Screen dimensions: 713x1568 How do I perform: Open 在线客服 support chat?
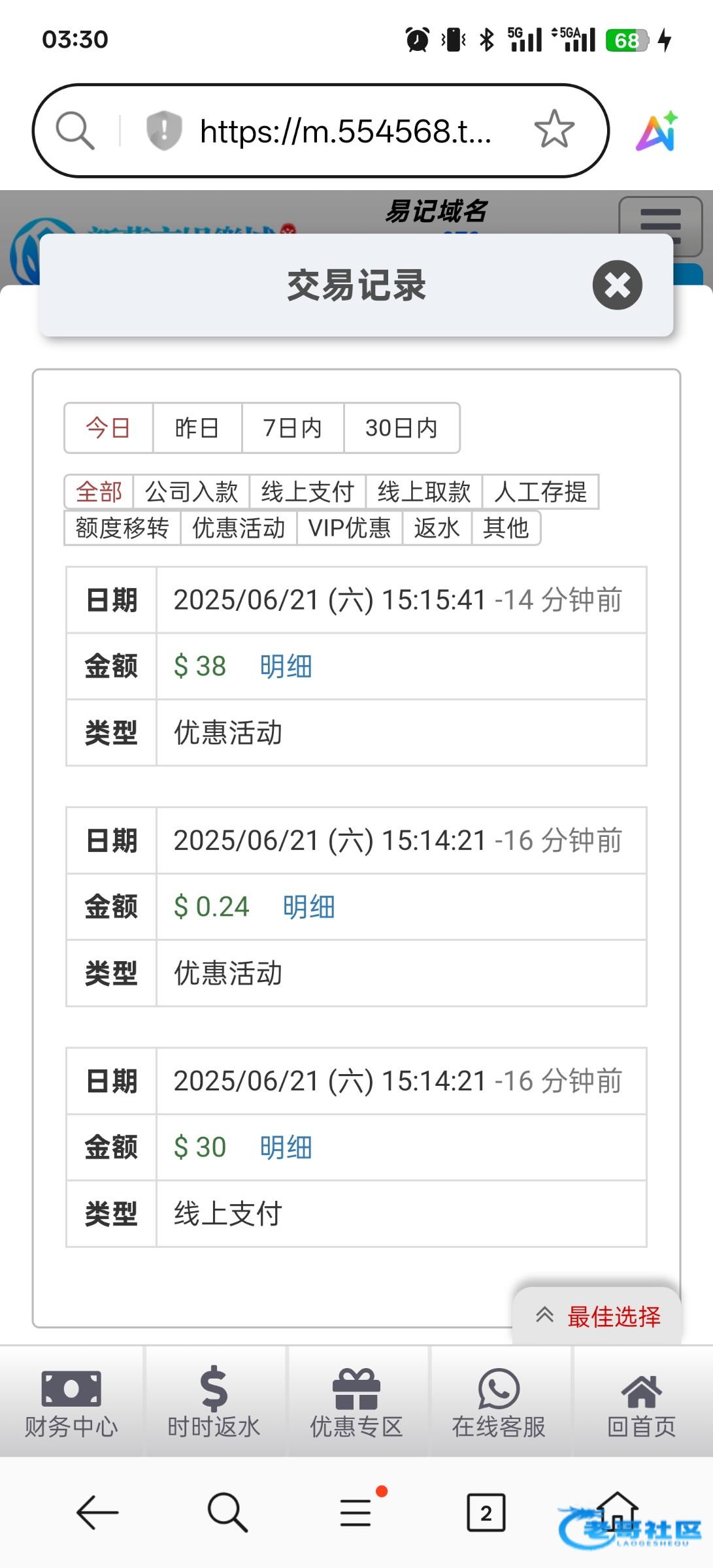[499, 1401]
